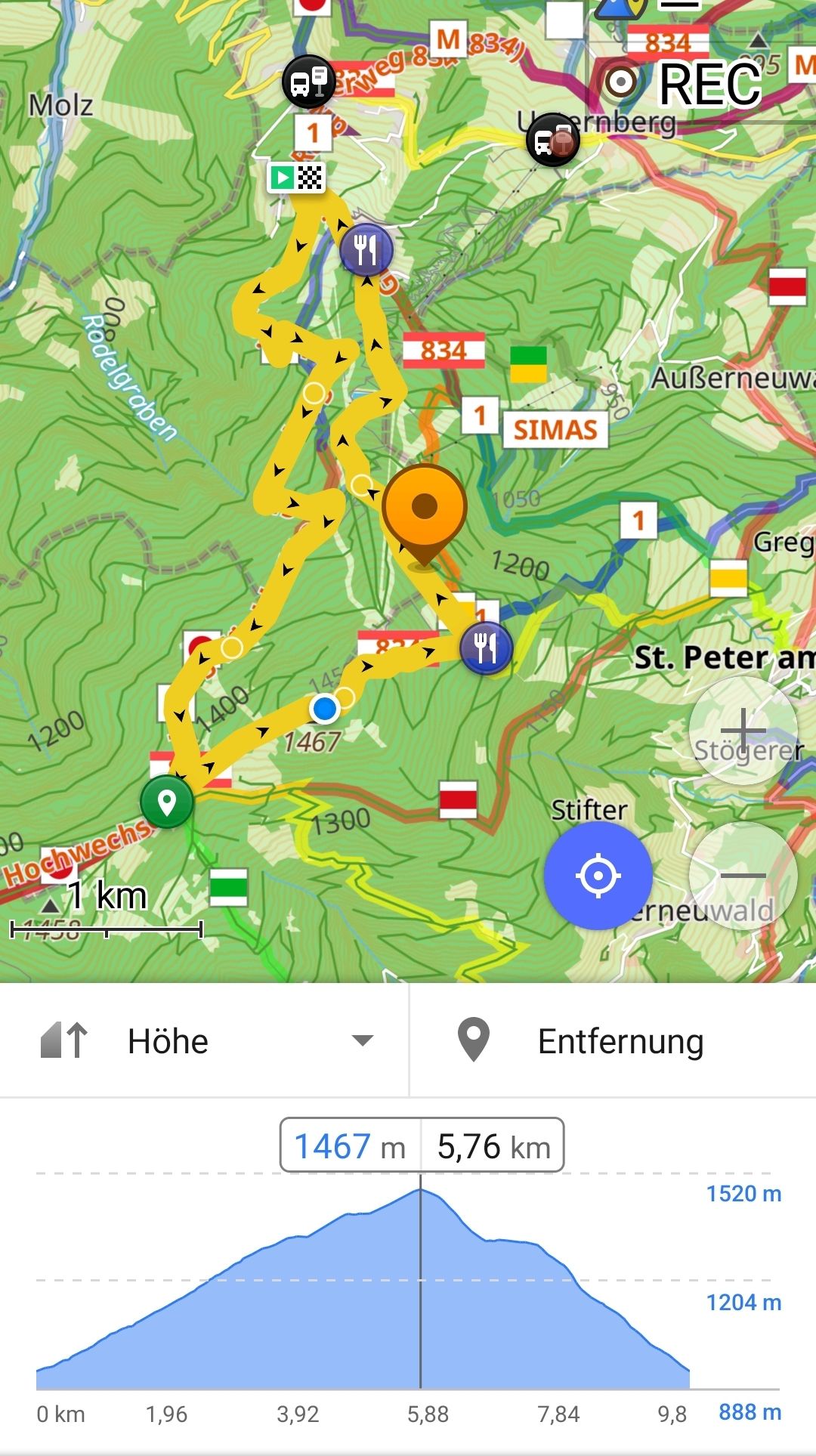Zoom in on the map
The height and width of the screenshot is (1456, 816).
[743, 731]
